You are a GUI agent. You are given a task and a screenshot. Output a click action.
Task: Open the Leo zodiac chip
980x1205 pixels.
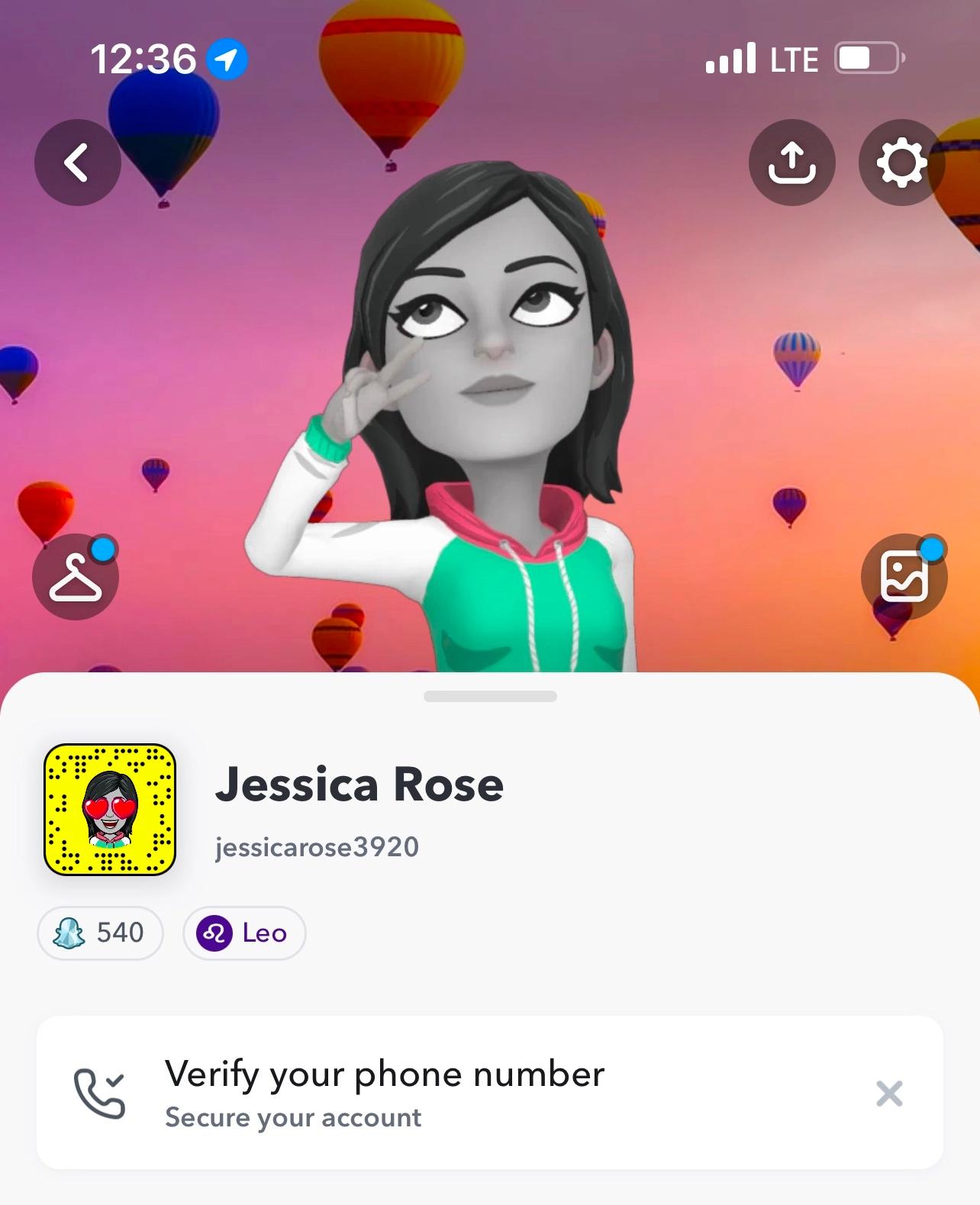[244, 933]
